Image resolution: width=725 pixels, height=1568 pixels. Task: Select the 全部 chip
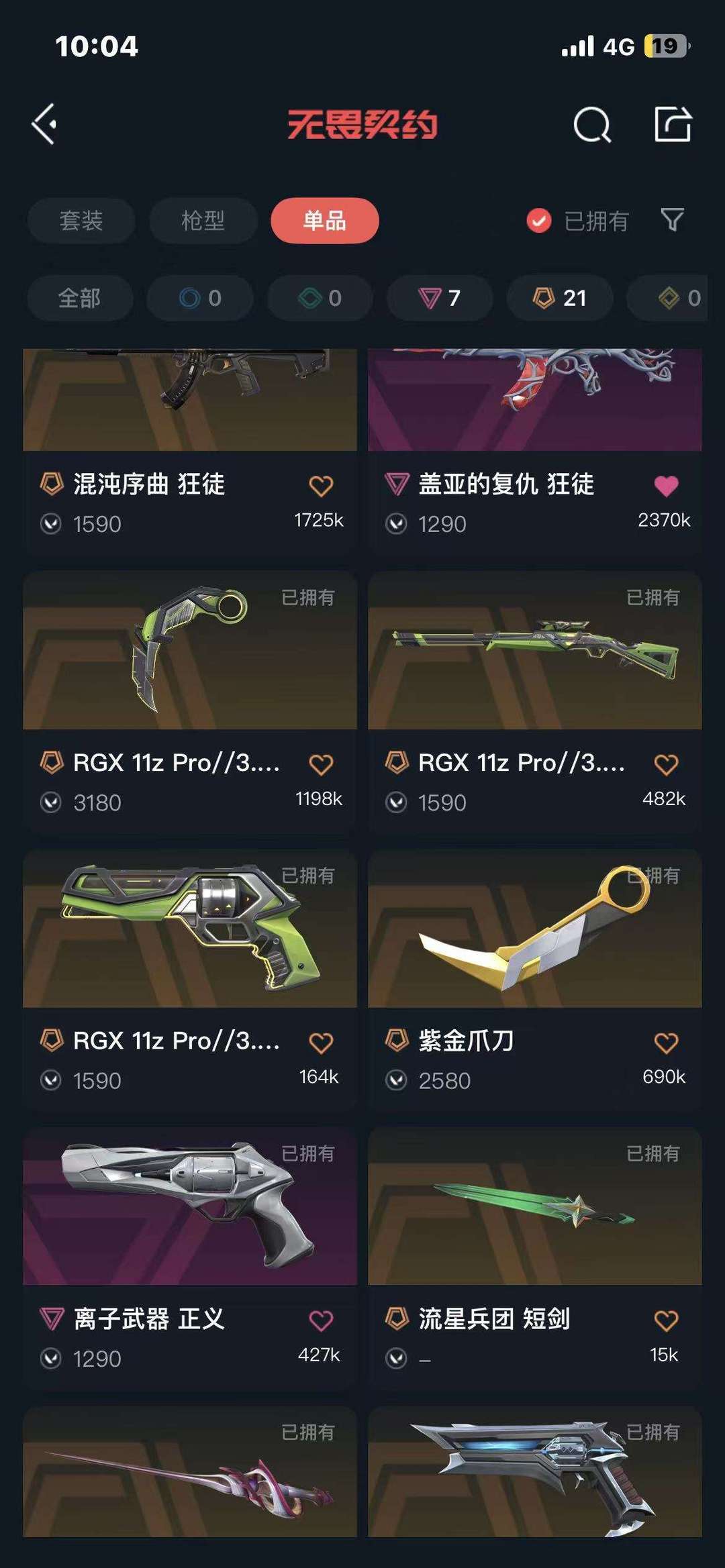coord(79,298)
